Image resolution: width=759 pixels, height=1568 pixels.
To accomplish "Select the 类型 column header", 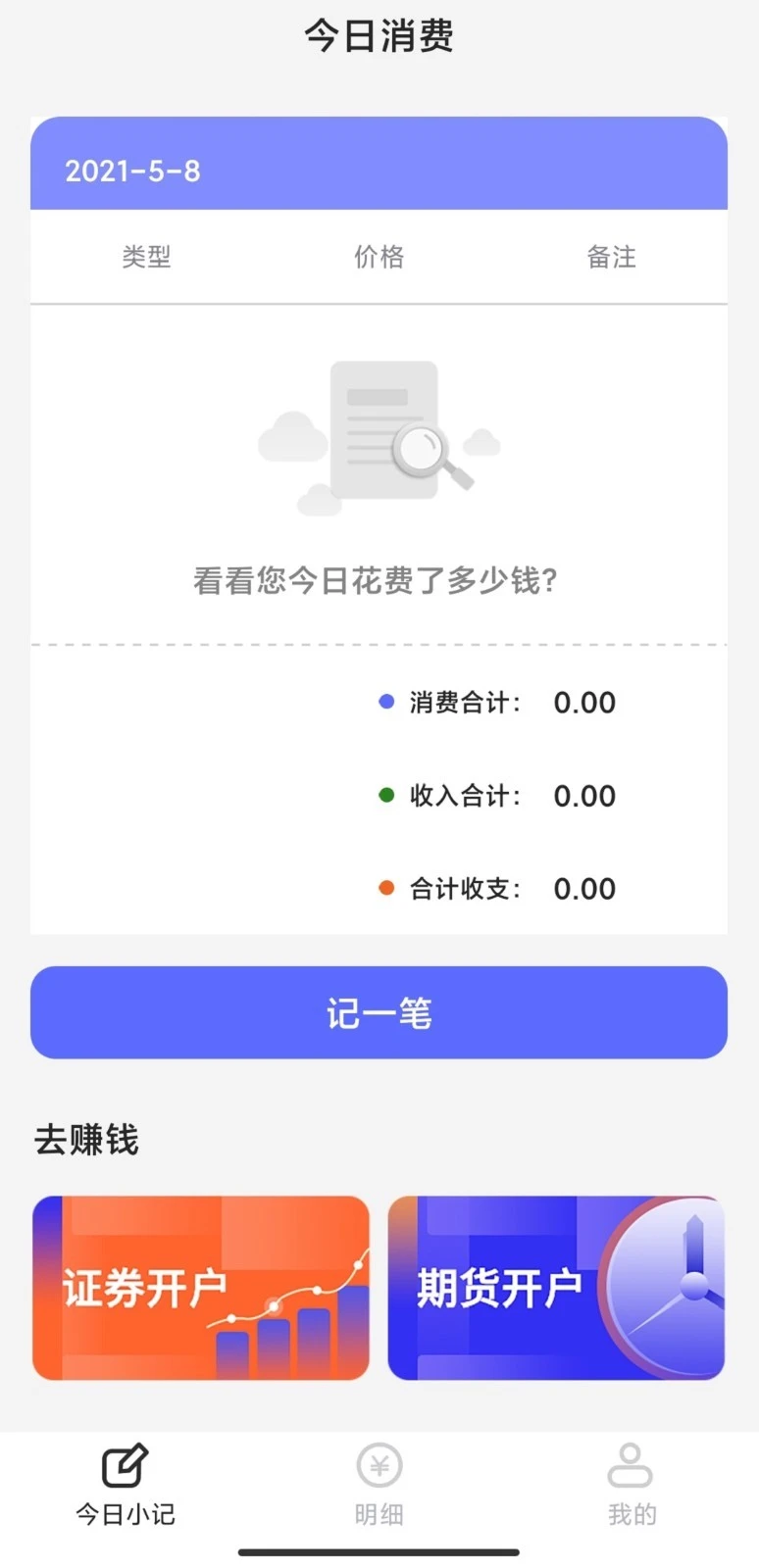I will click(x=147, y=257).
